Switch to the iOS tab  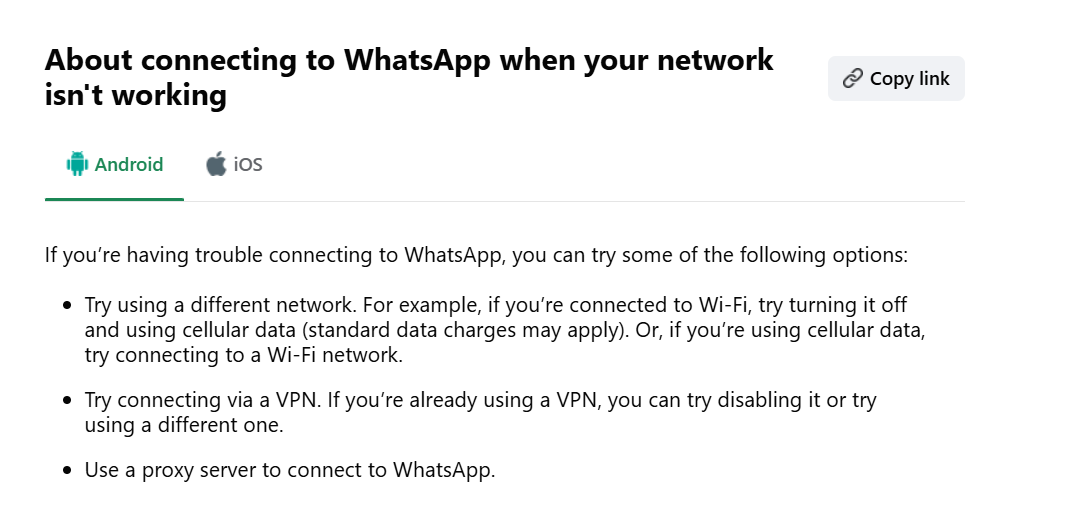point(235,165)
